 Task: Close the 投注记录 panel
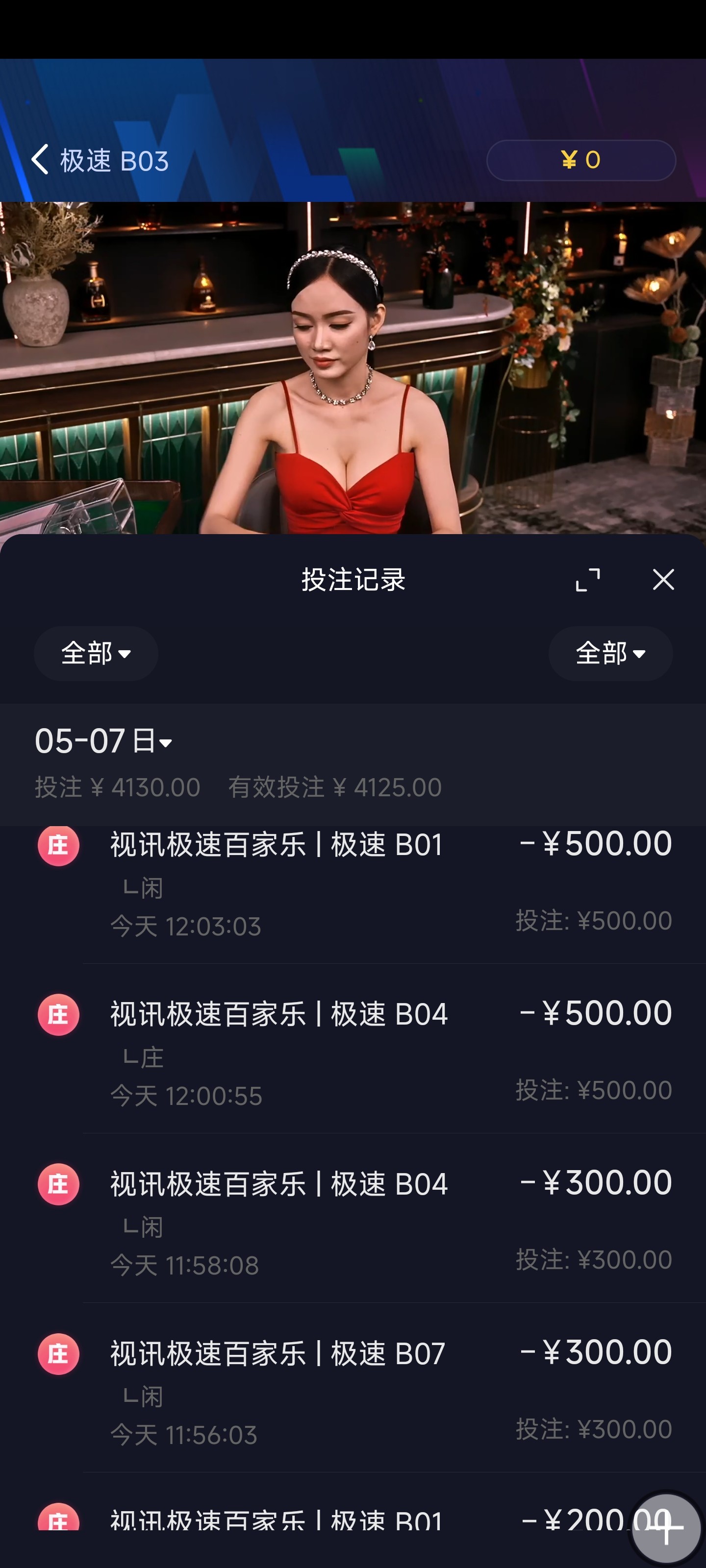pyautogui.click(x=663, y=580)
